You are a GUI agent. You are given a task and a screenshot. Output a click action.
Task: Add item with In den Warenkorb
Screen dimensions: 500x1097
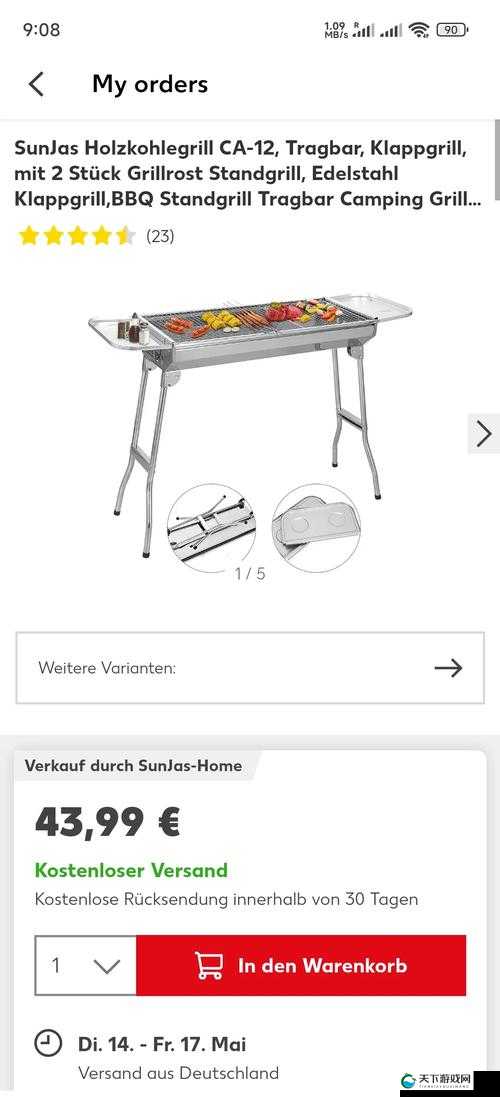coord(301,965)
